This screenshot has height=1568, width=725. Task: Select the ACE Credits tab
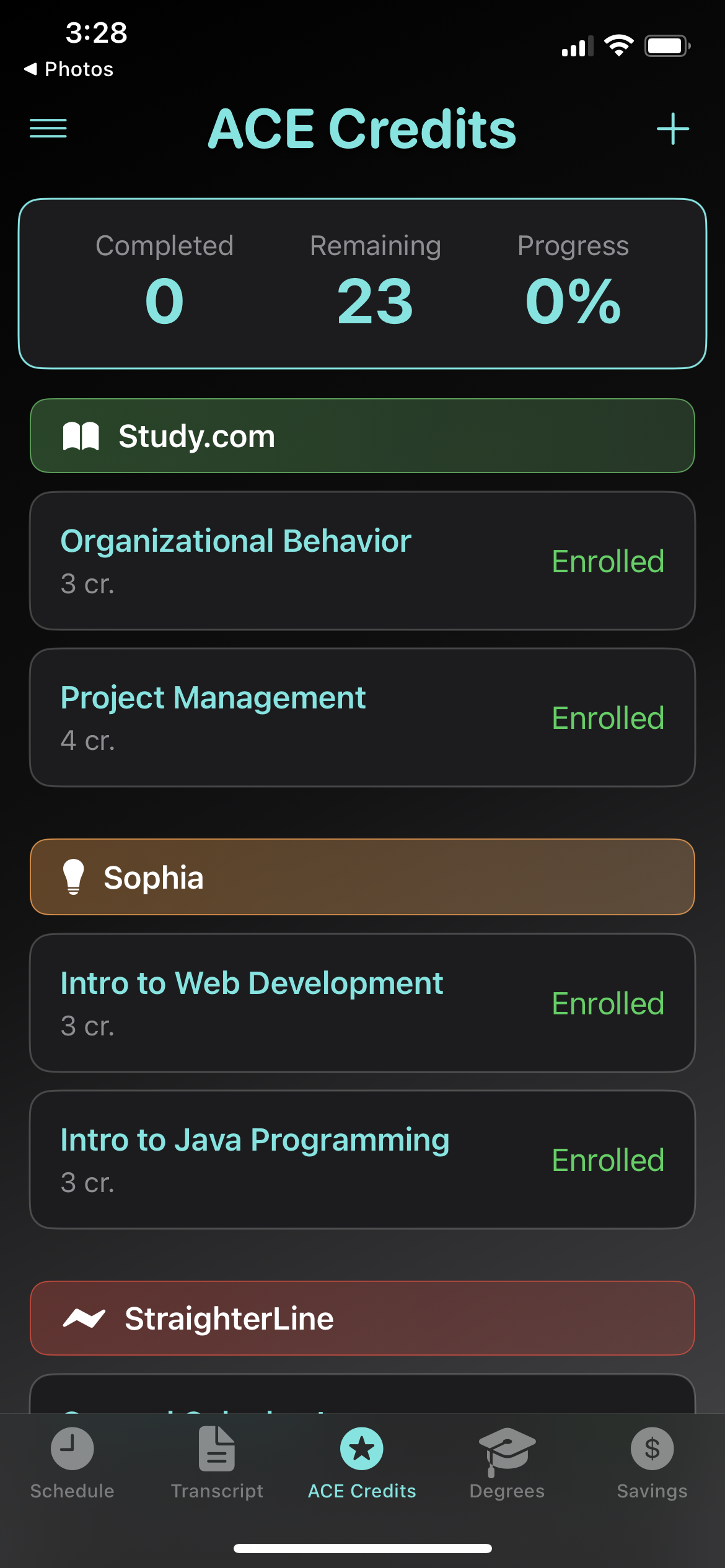point(362,1461)
